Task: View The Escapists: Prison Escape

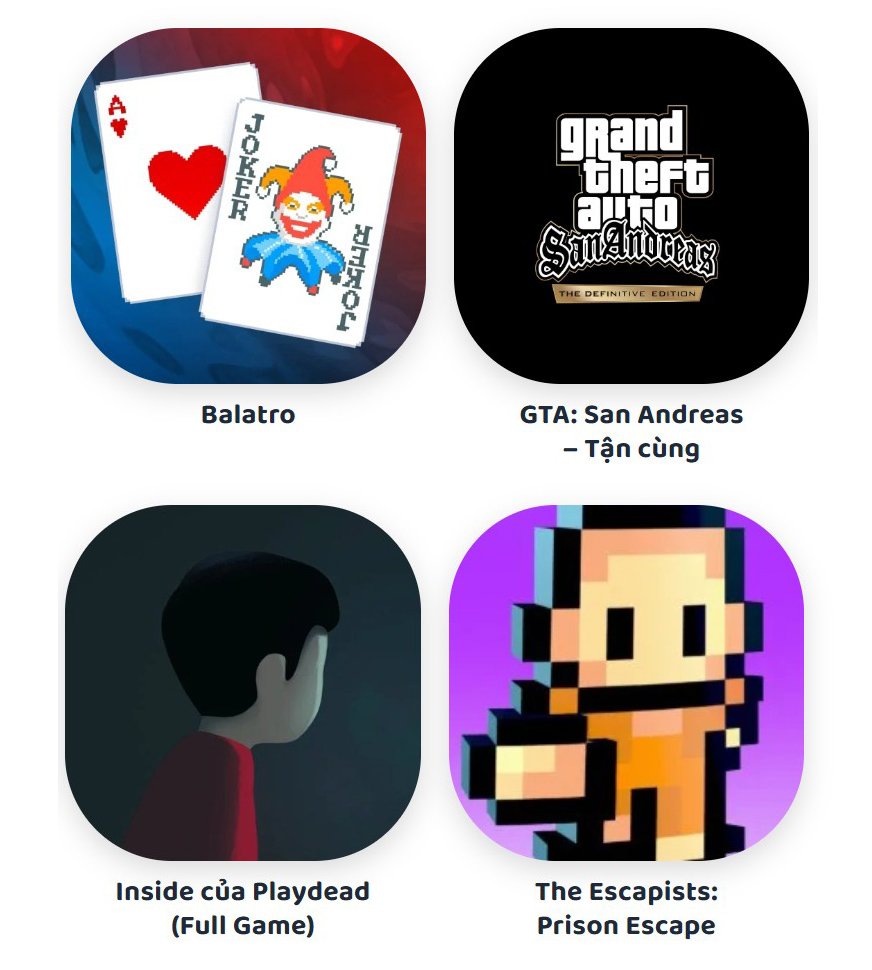Action: [626, 683]
